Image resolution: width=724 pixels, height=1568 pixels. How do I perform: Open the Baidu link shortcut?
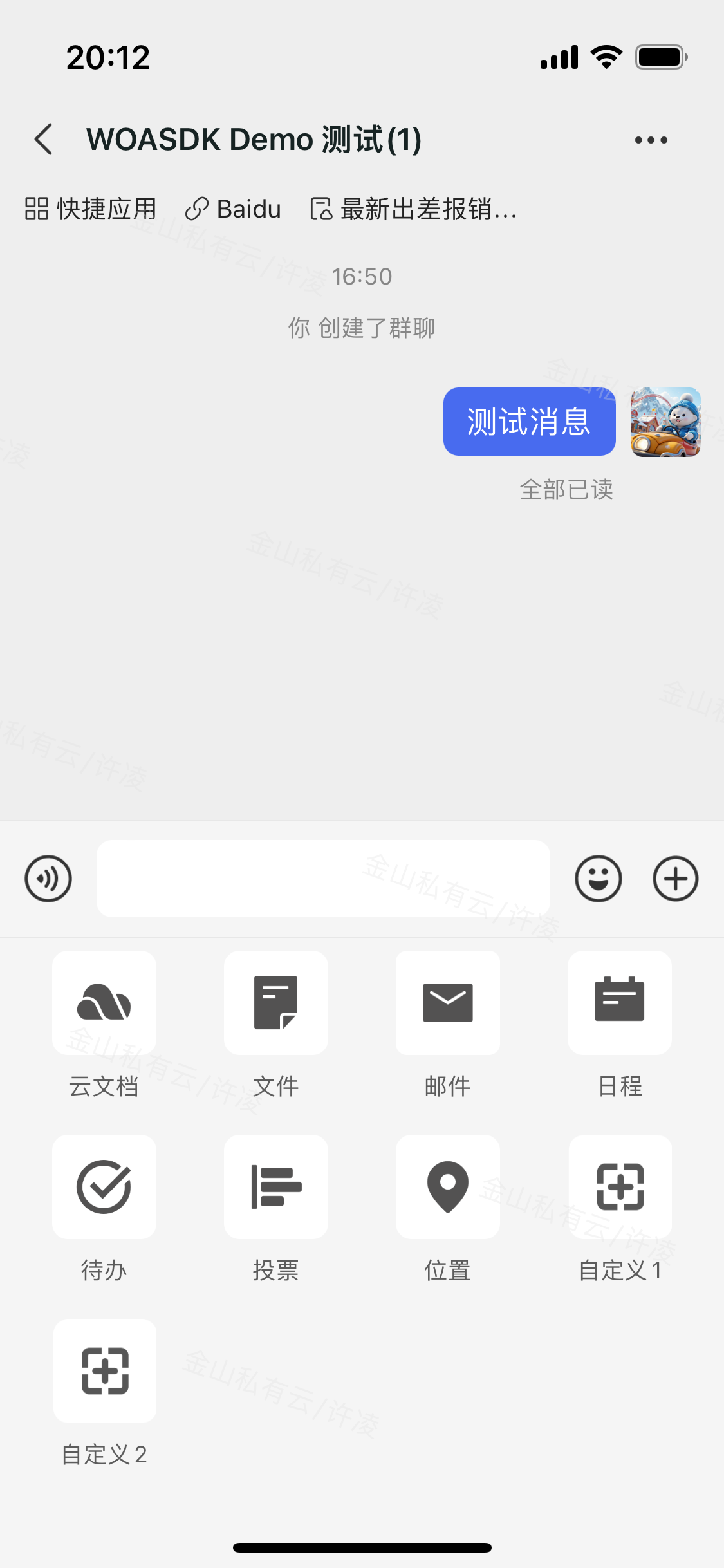233,209
